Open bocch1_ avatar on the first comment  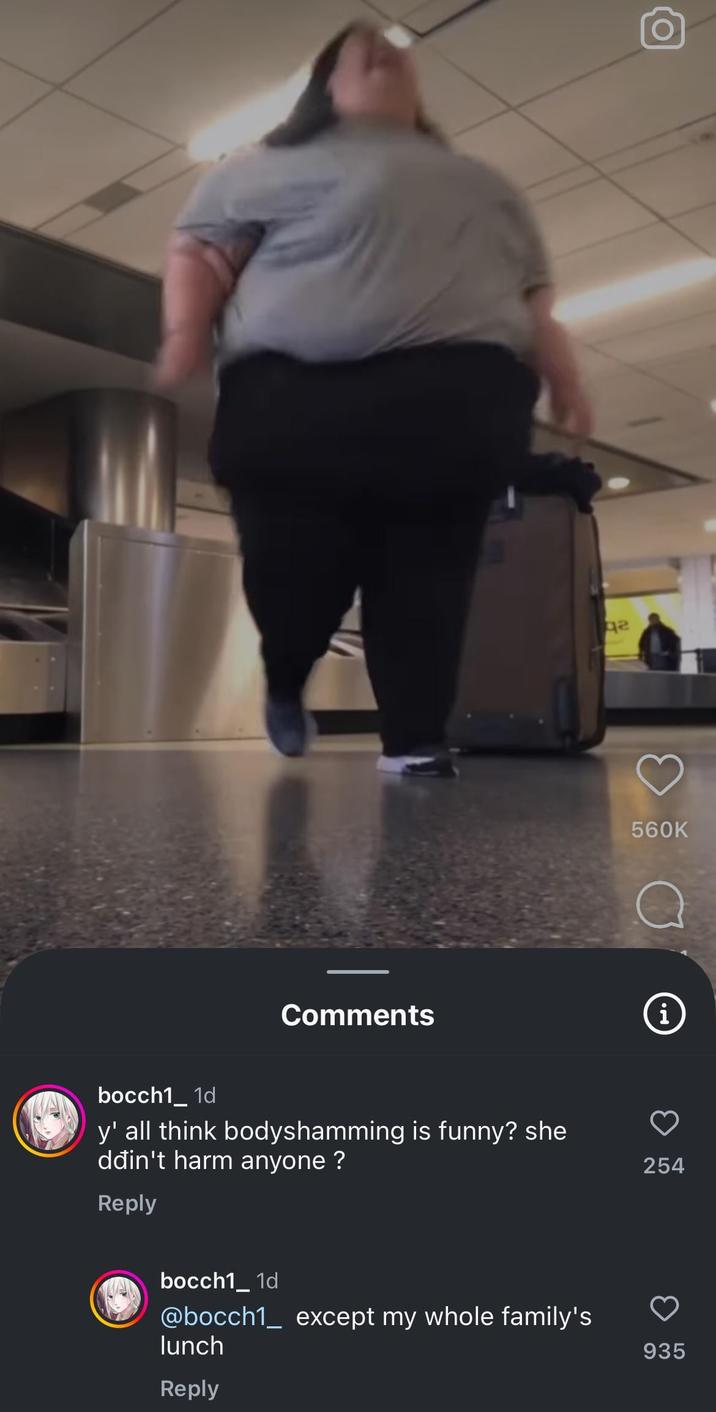(49, 1121)
